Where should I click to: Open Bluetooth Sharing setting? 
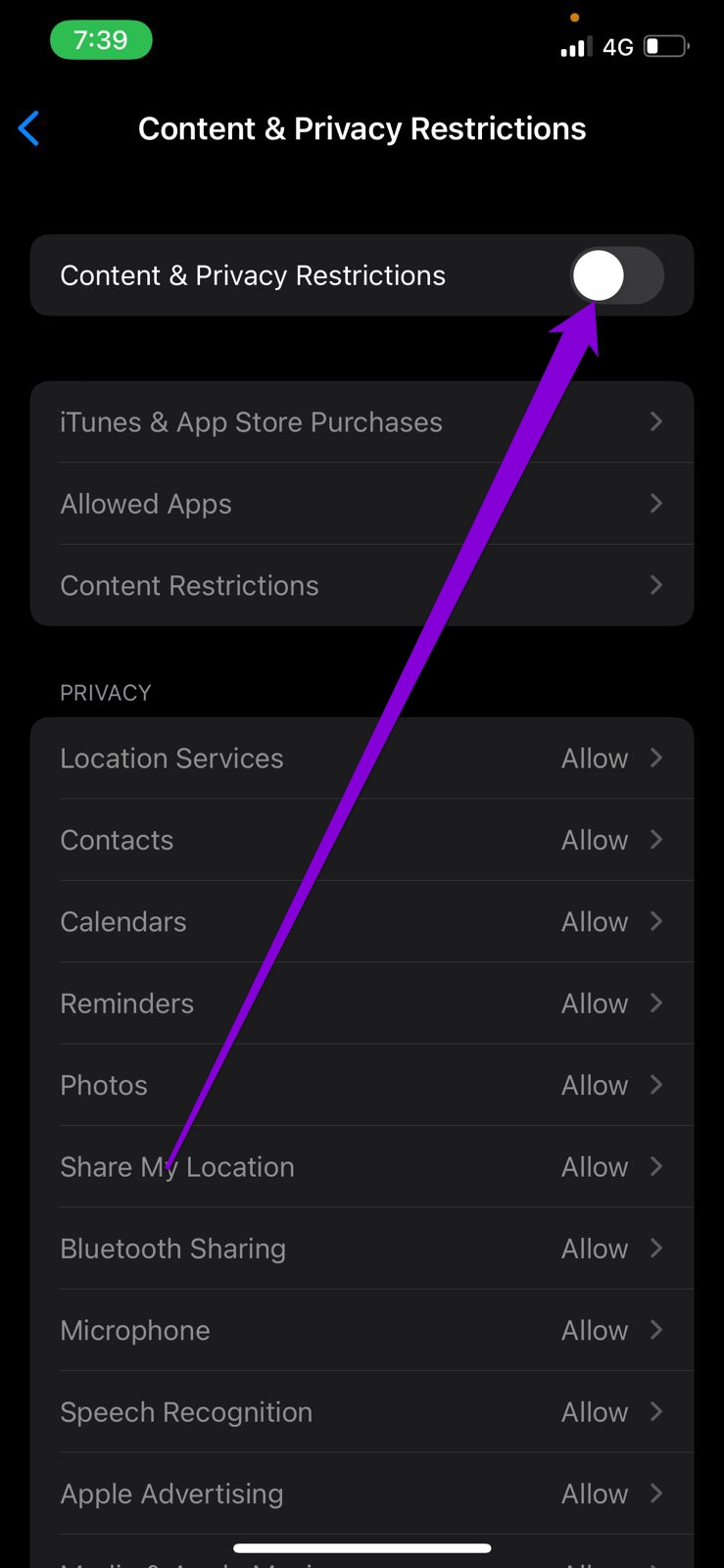coord(362,1249)
